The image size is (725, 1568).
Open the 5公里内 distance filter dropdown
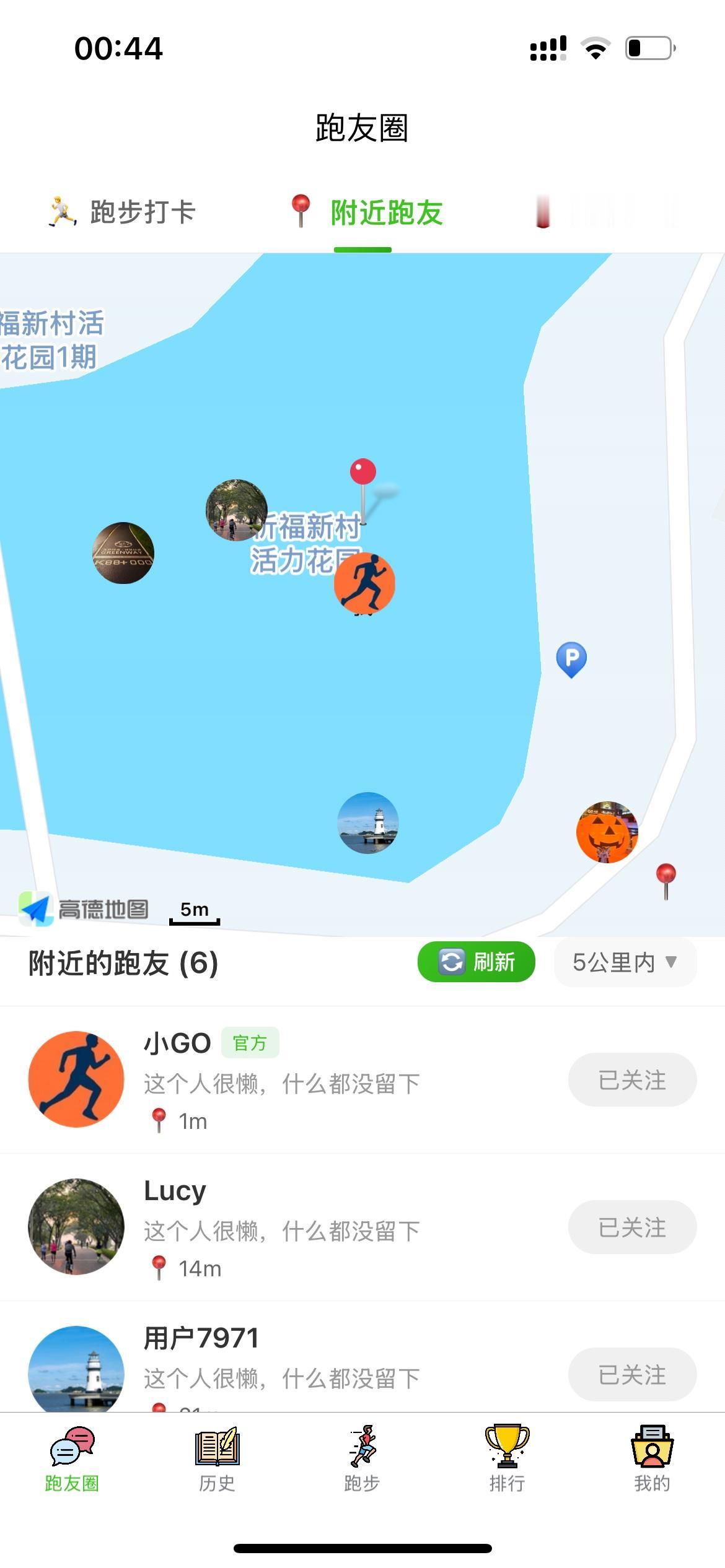(x=624, y=962)
